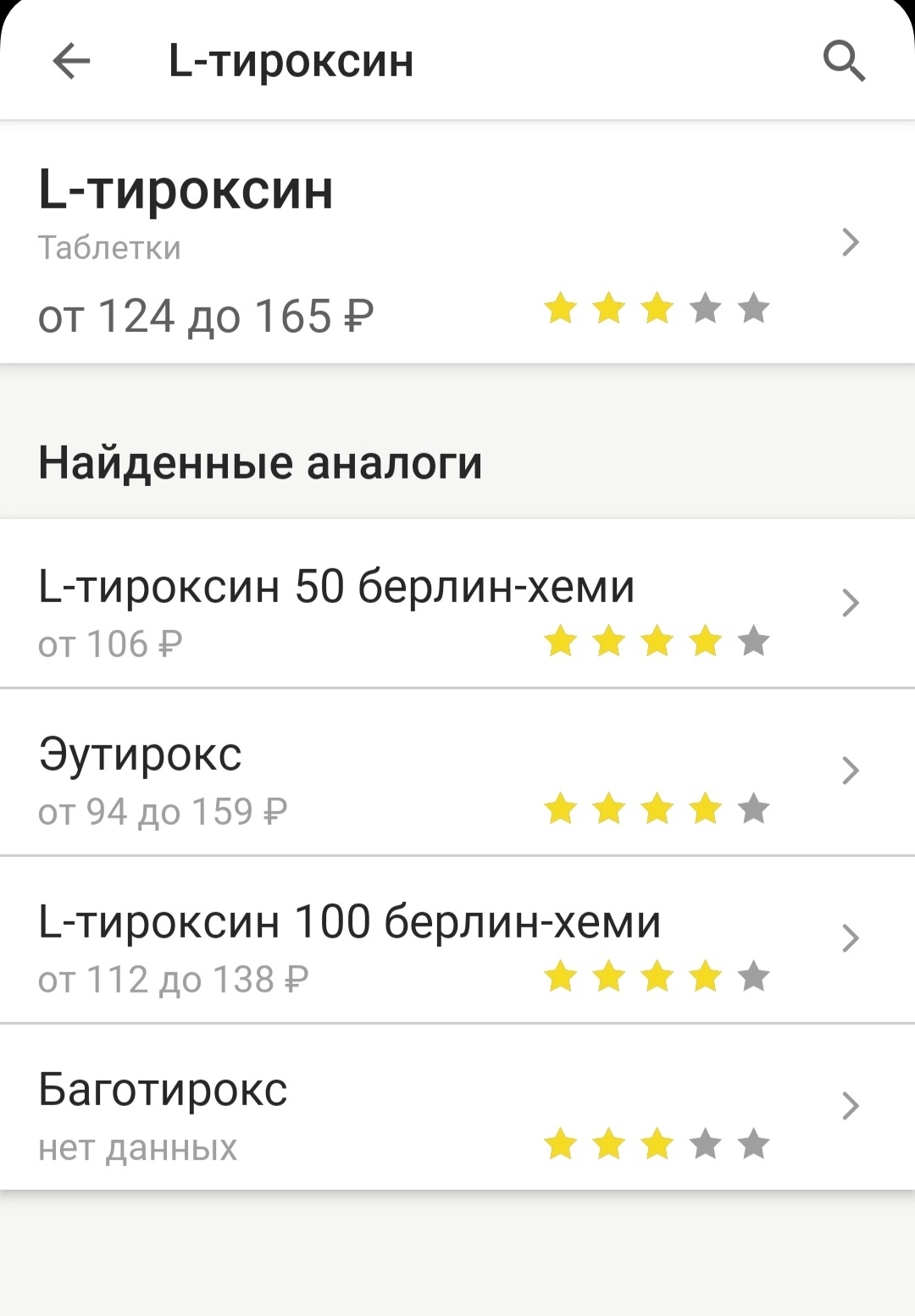Go back using the arrow icon
The height and width of the screenshot is (1316, 915).
[x=71, y=61]
